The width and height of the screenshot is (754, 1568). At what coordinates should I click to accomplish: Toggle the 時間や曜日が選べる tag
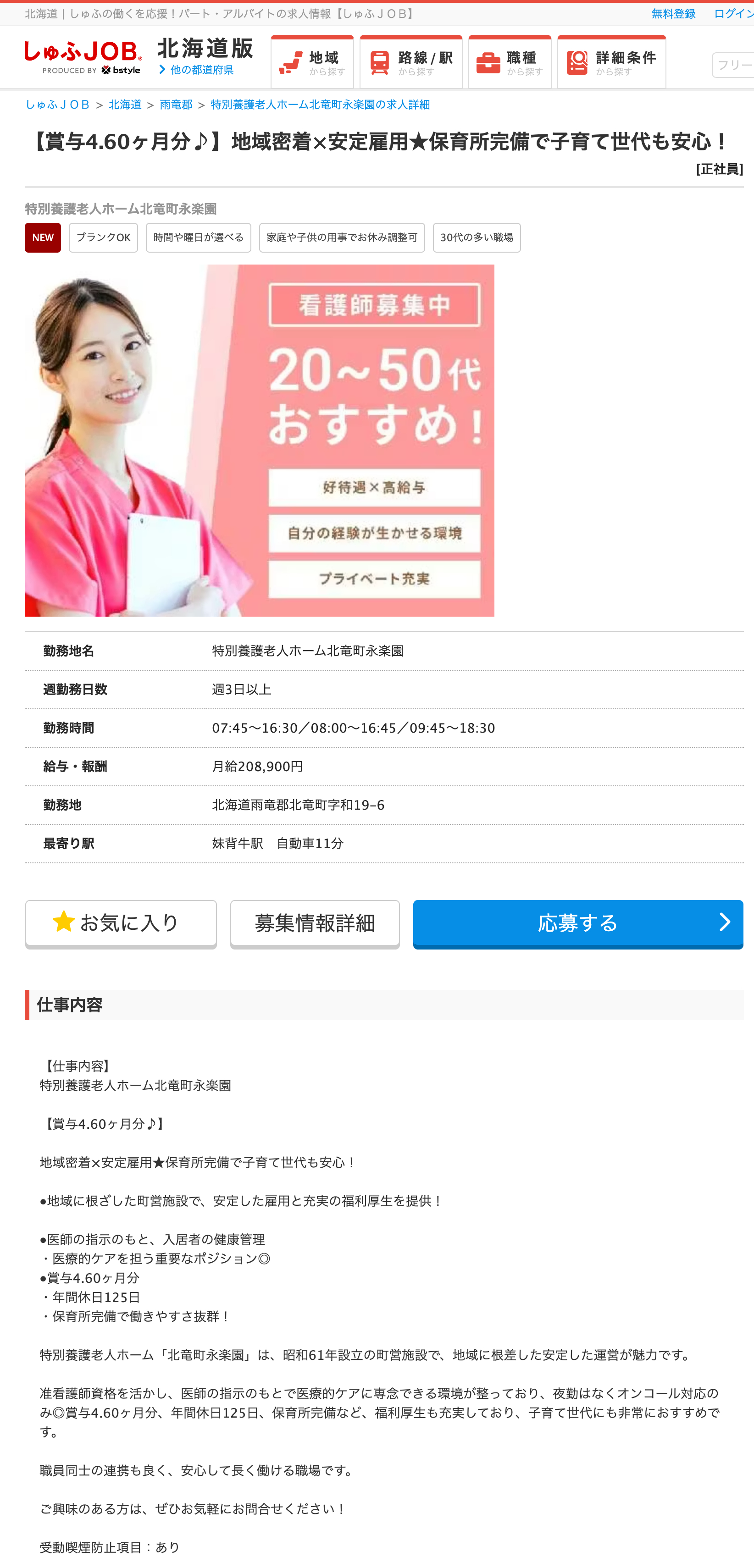(199, 237)
